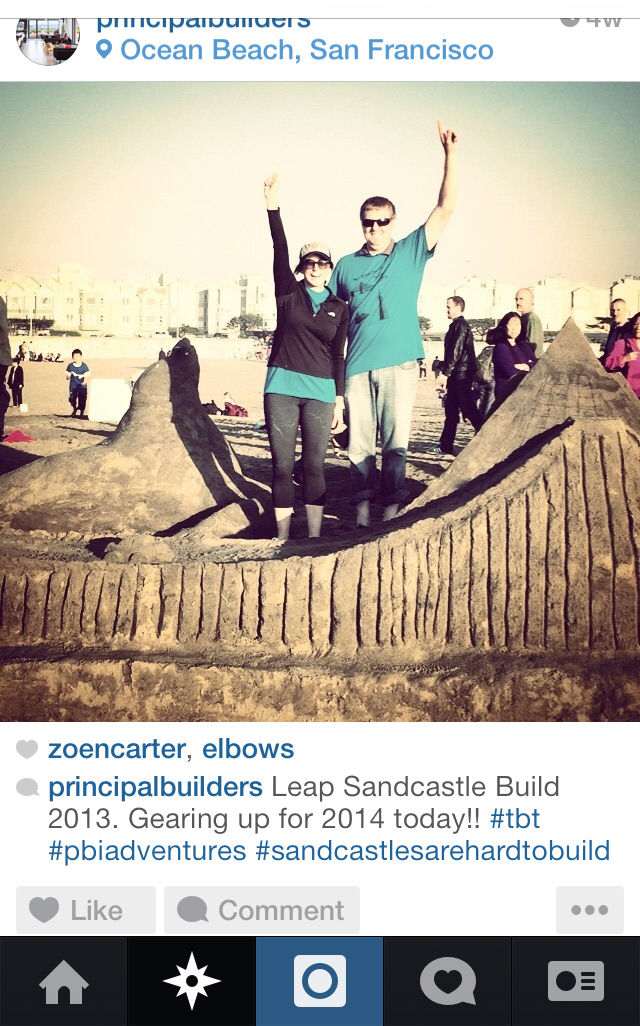Viewport: 640px width, 1026px height.
Task: Browse the #pbiadventures hashtag
Action: click(x=147, y=851)
